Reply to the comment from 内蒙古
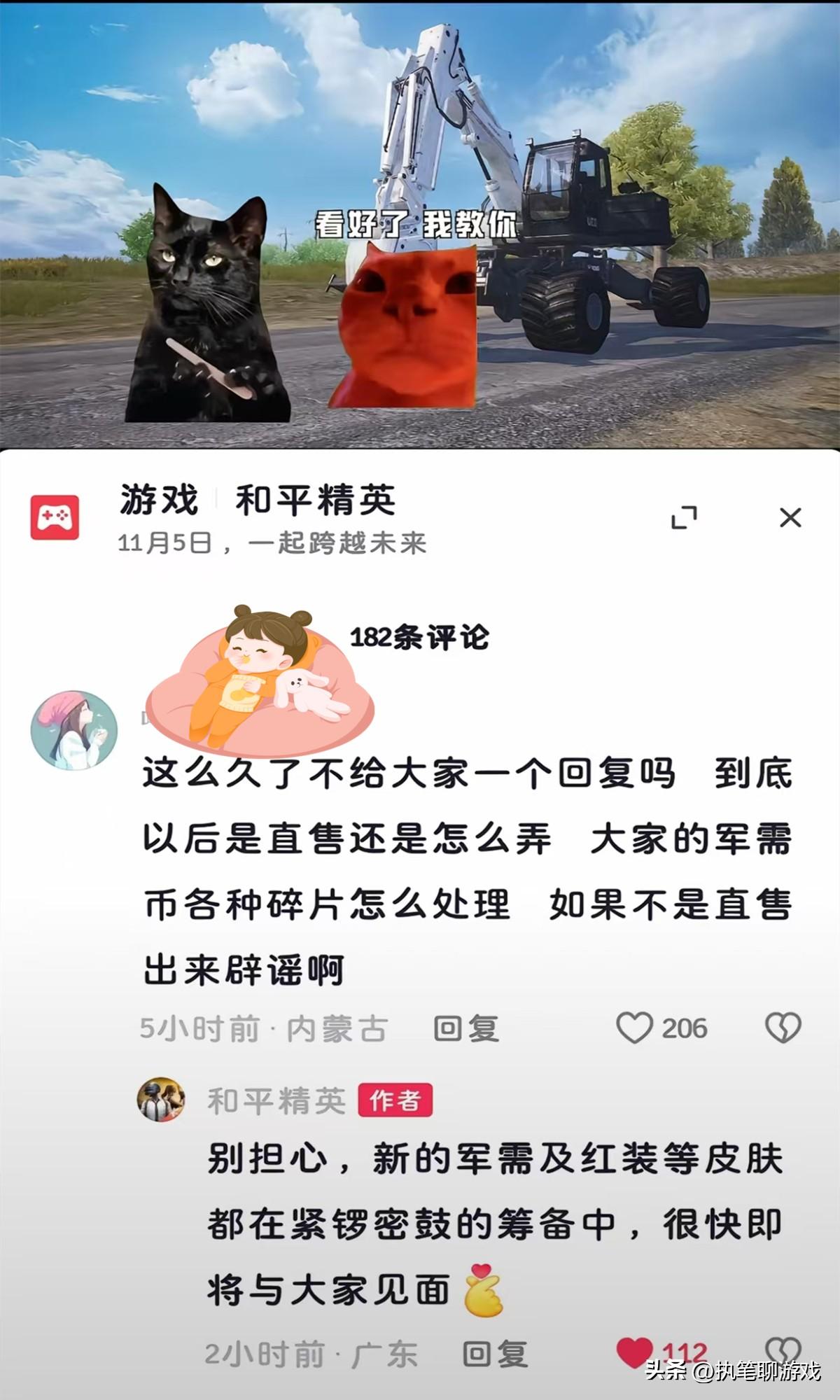Viewport: 840px width, 1400px height. click(466, 1029)
